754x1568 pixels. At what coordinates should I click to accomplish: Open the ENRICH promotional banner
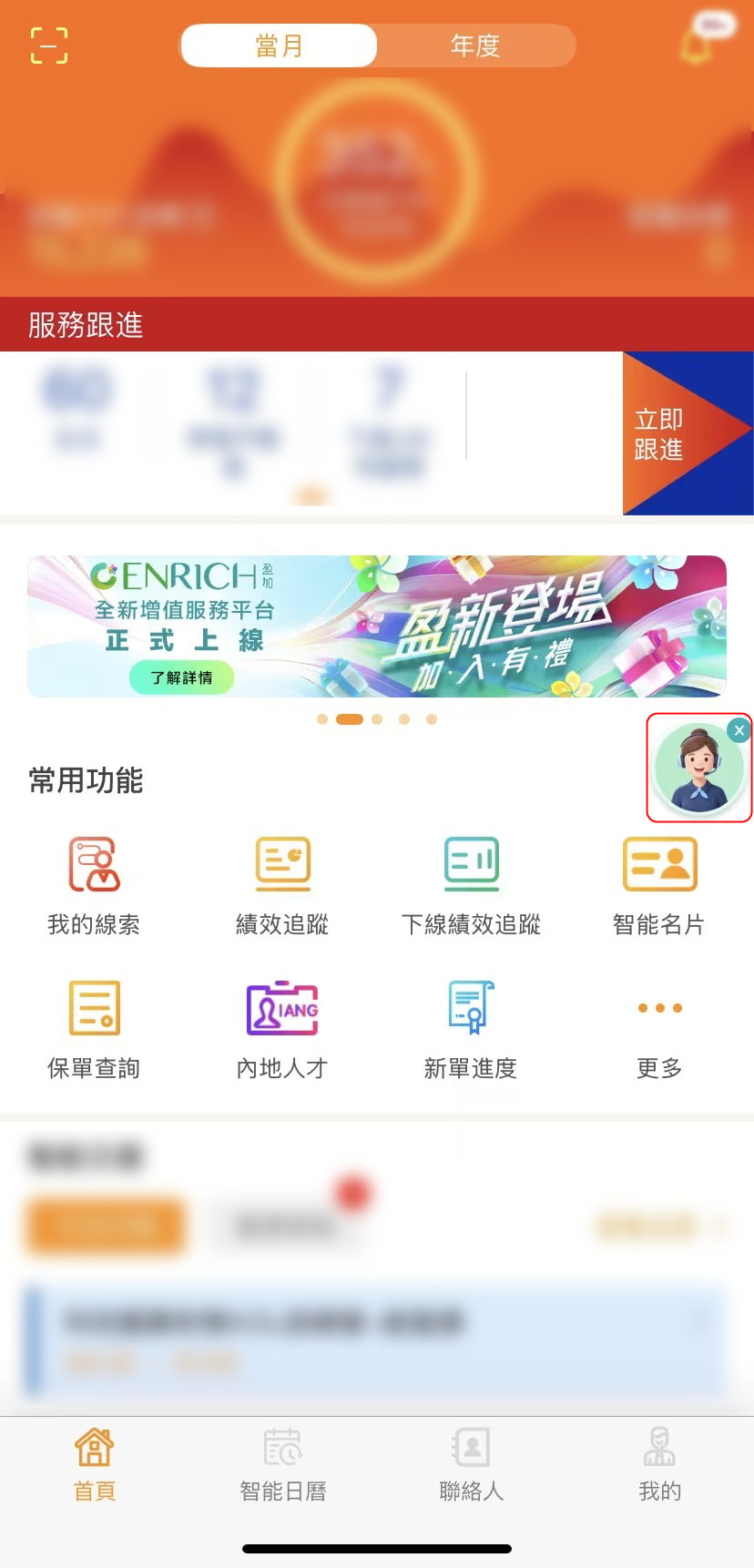377,626
